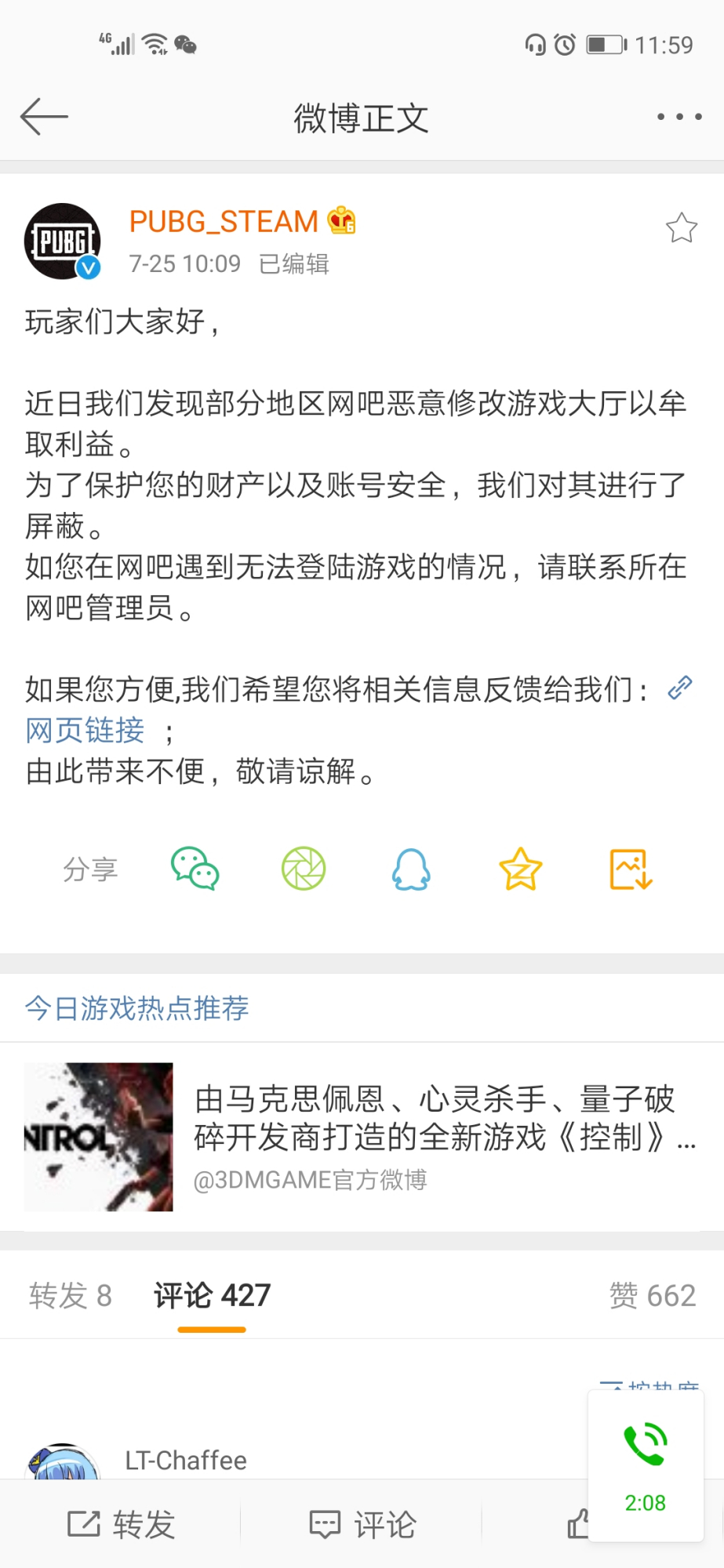724x1568 pixels.
Task: Click the link chain icon in the post
Action: pyautogui.click(x=679, y=688)
